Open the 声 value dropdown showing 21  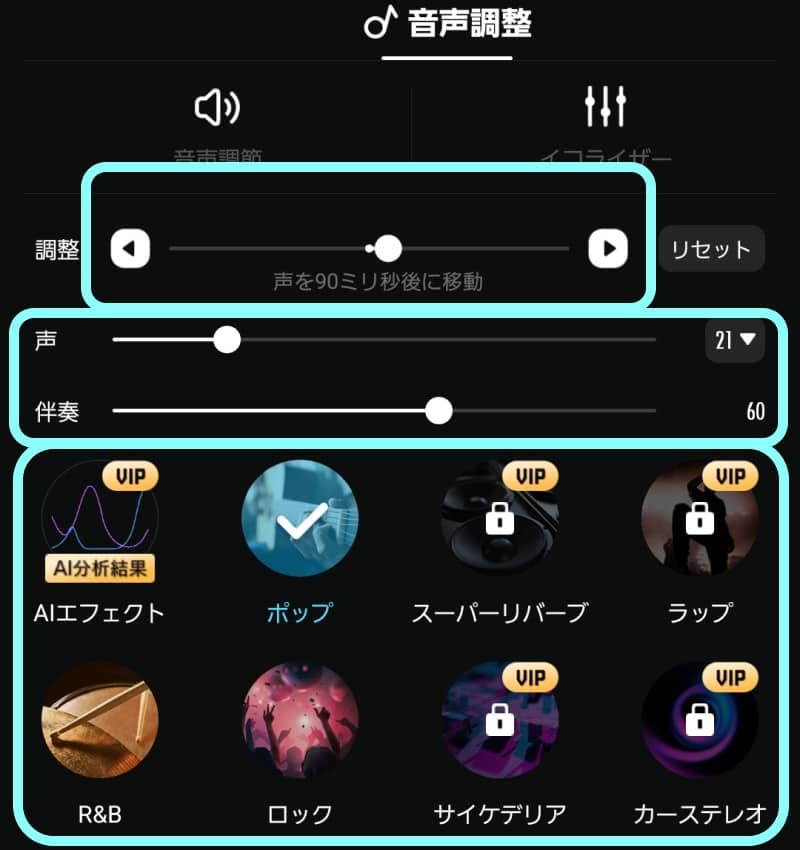[x=734, y=340]
